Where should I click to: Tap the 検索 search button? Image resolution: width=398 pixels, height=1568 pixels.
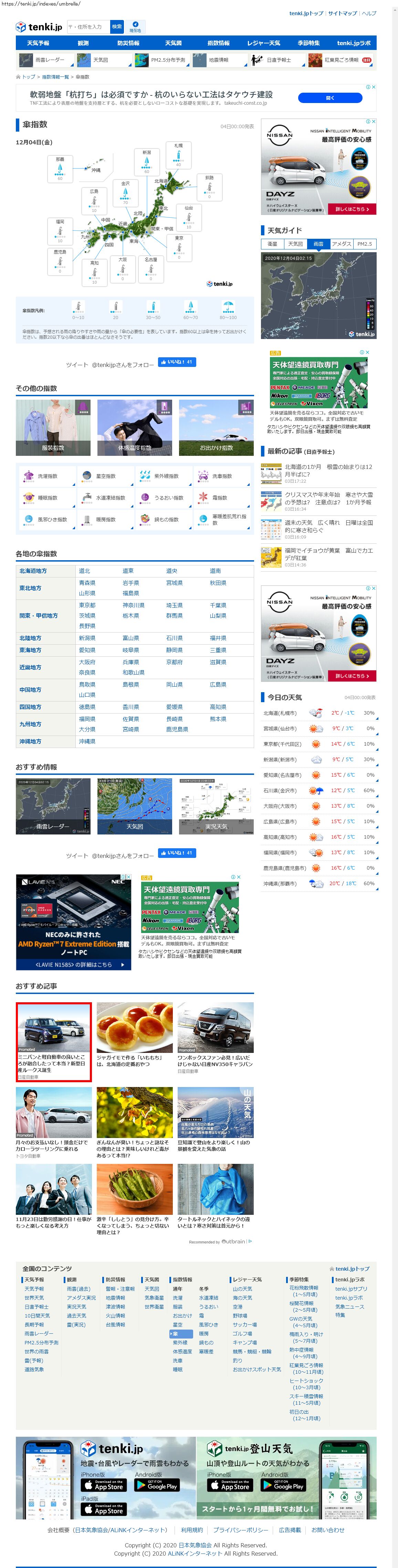(x=117, y=27)
